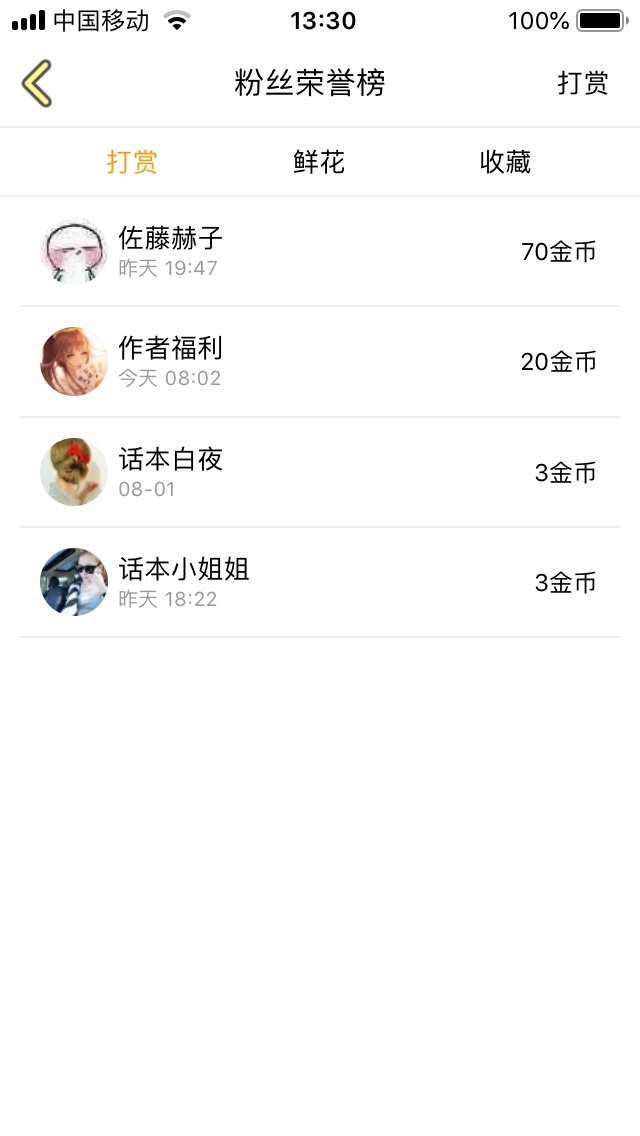Screen dimensions: 640x1136
Task: Open 佐藤赫子's row
Action: [320, 252]
